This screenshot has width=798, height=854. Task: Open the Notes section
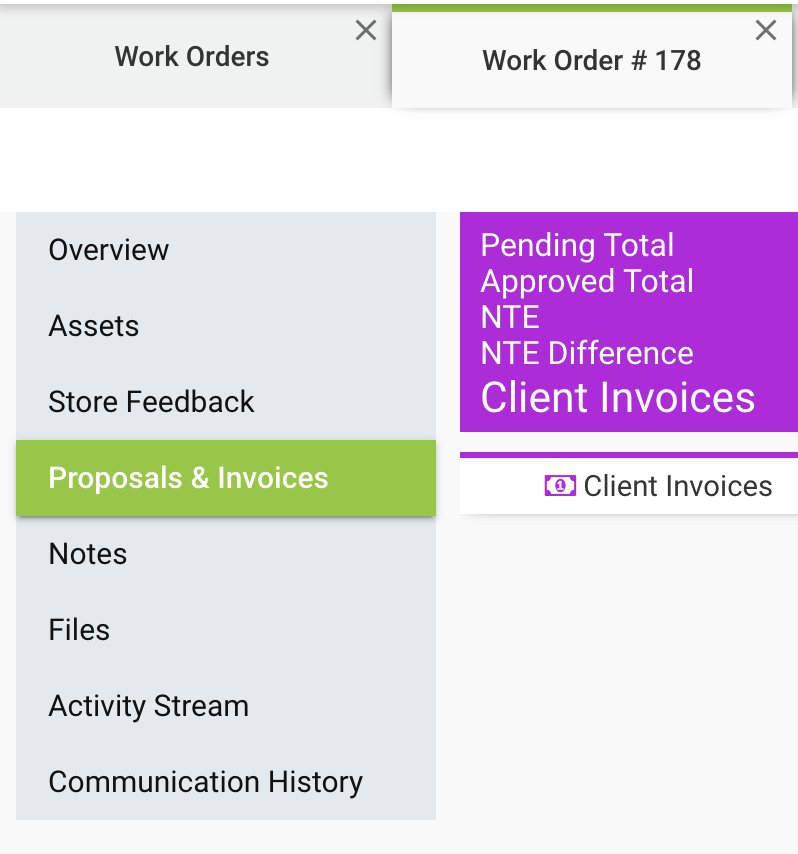click(87, 554)
